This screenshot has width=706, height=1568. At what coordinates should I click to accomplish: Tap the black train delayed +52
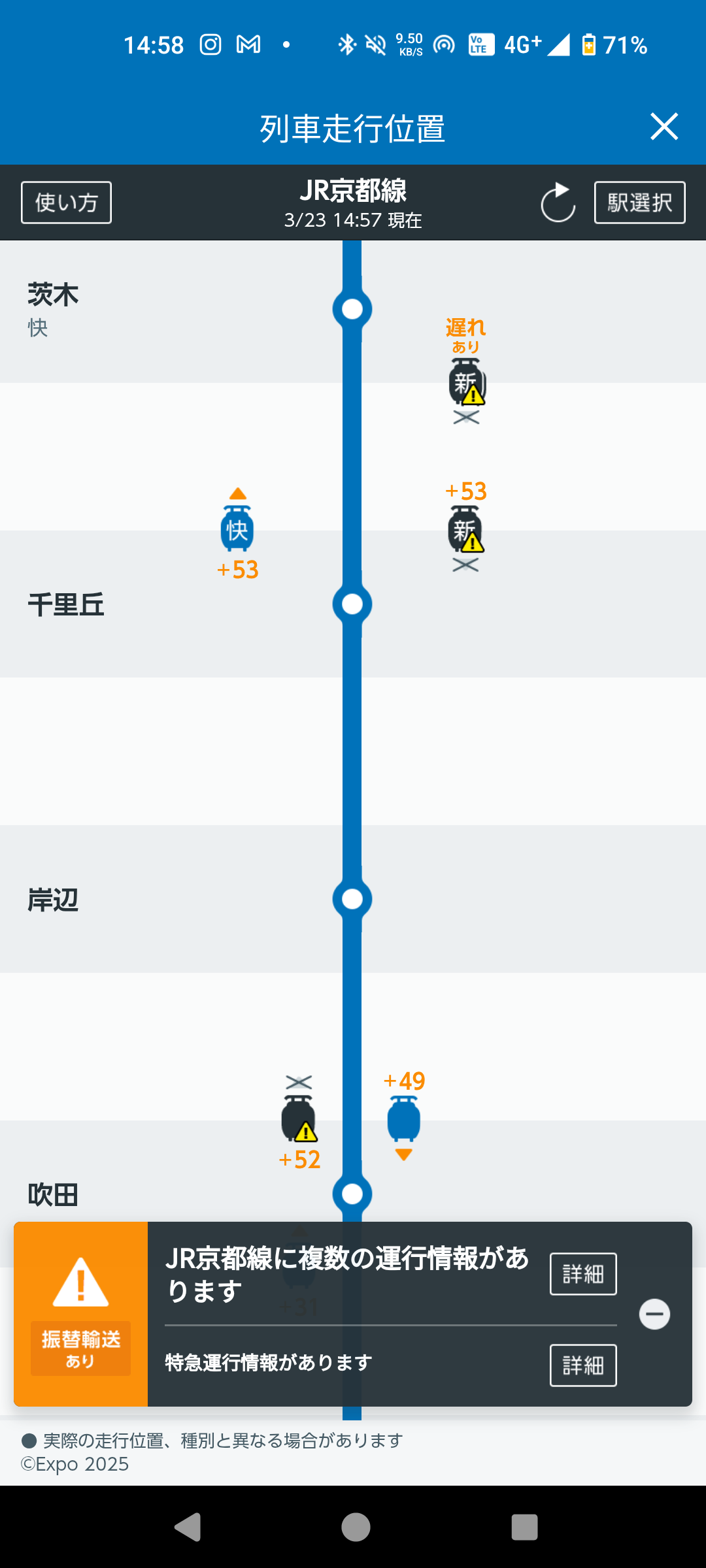point(299,1119)
